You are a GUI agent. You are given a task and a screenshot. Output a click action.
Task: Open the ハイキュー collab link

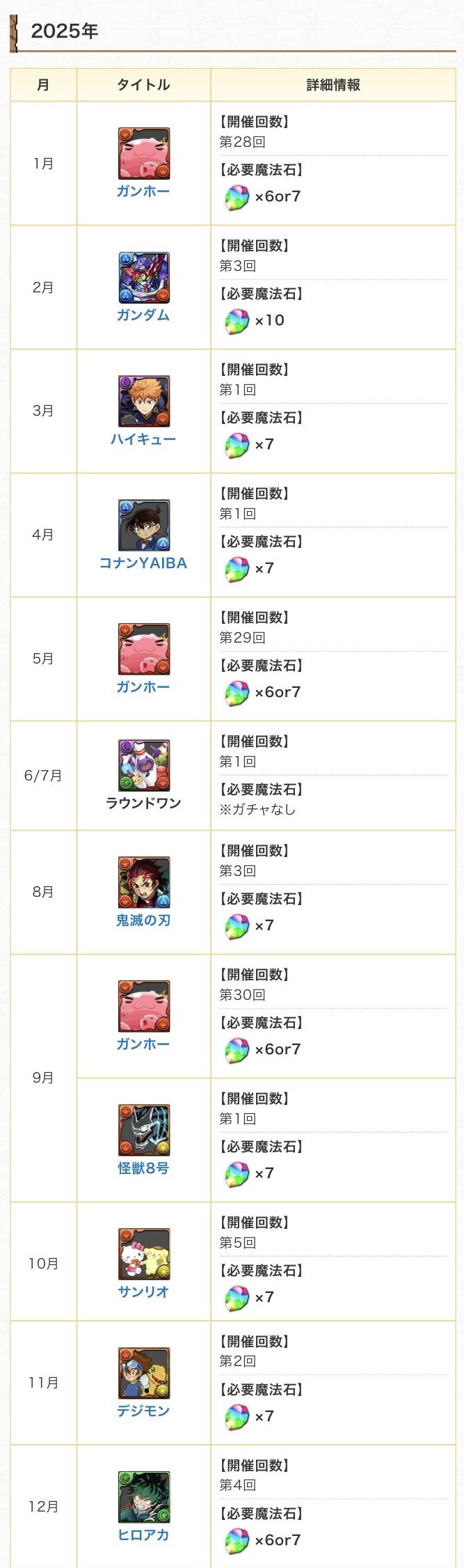coord(143,439)
